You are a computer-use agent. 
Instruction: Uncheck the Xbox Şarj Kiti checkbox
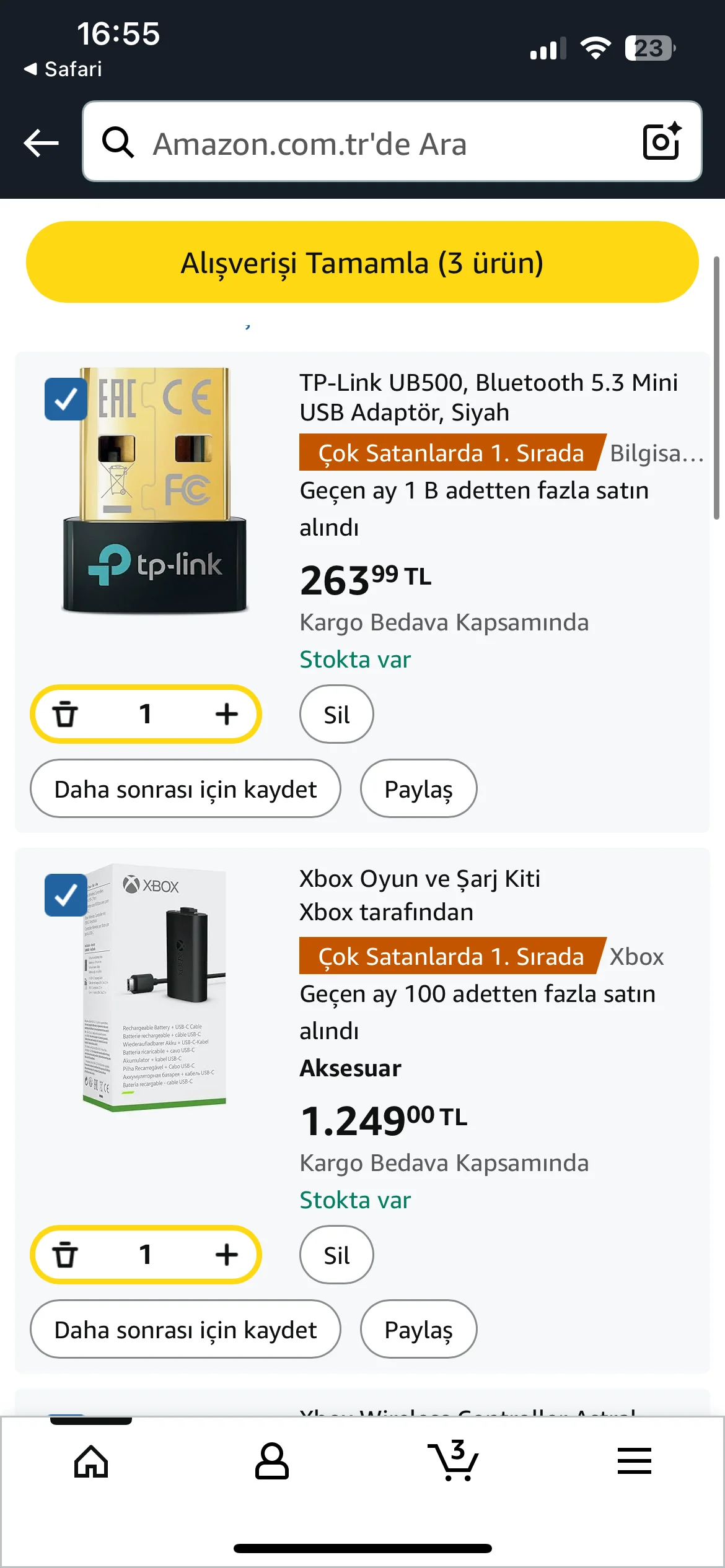66,895
